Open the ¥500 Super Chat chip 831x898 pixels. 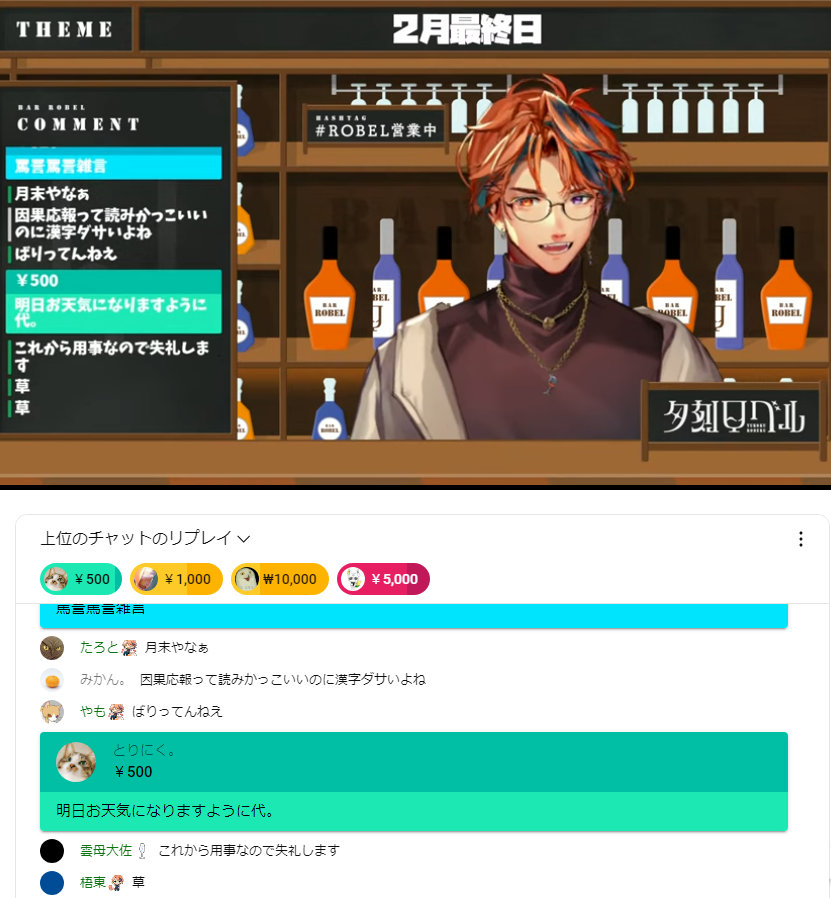coord(81,579)
